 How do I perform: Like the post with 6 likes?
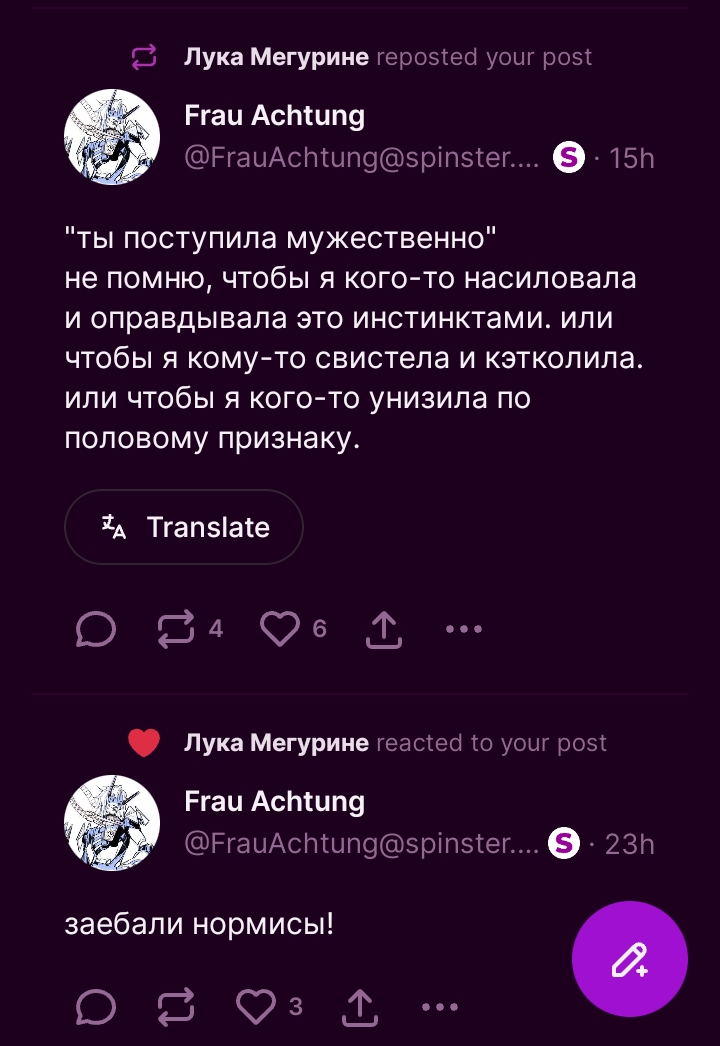pos(279,629)
